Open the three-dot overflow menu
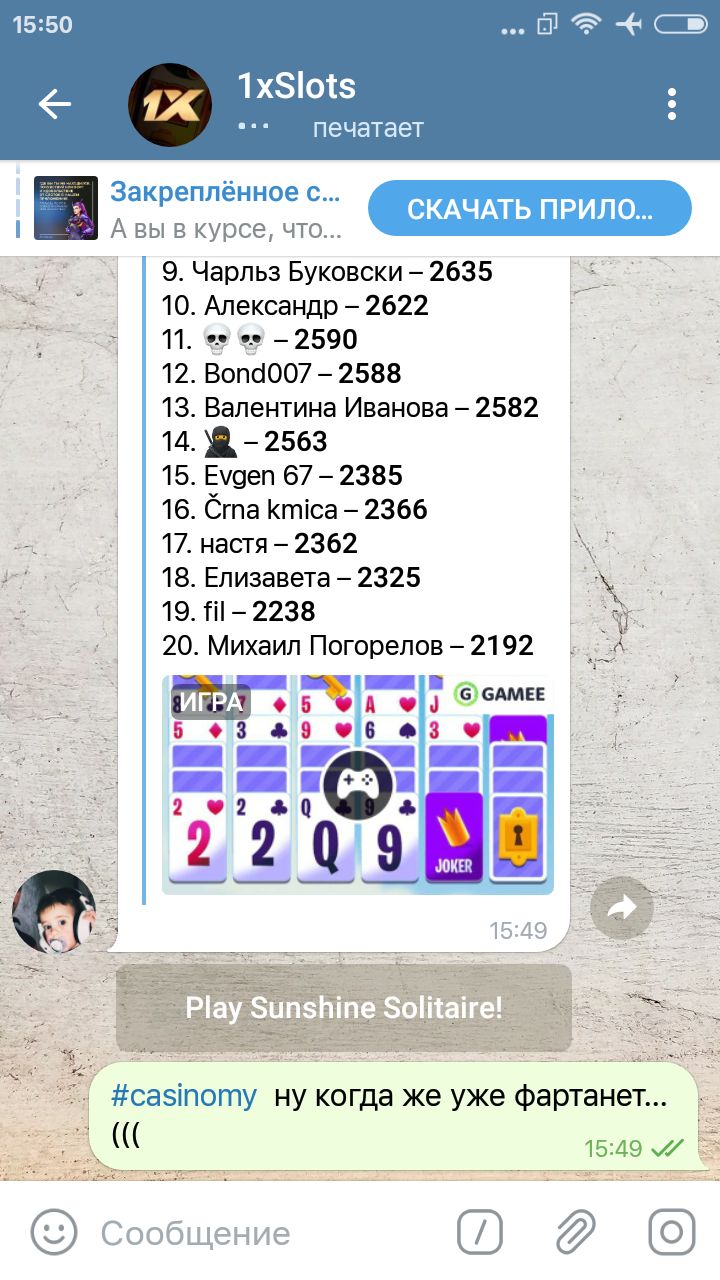The image size is (720, 1280). pos(671,104)
